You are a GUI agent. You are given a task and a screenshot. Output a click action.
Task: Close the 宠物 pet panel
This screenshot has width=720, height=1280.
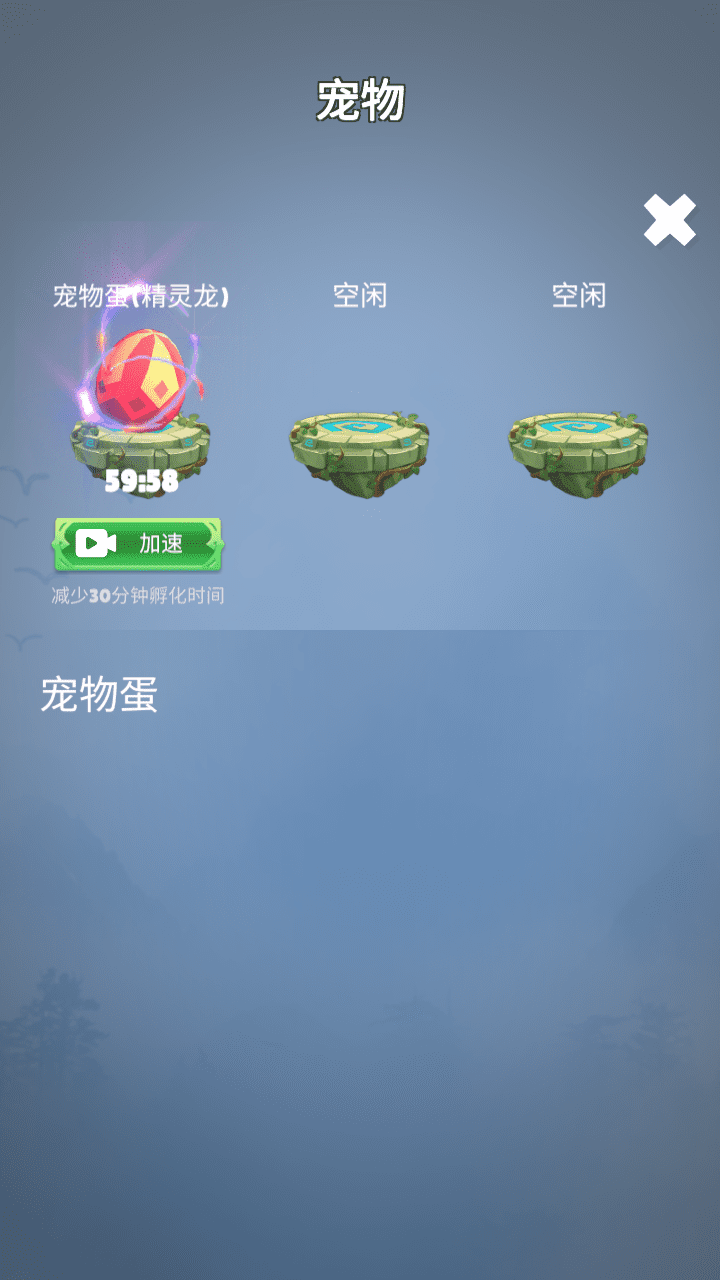pyautogui.click(x=669, y=220)
